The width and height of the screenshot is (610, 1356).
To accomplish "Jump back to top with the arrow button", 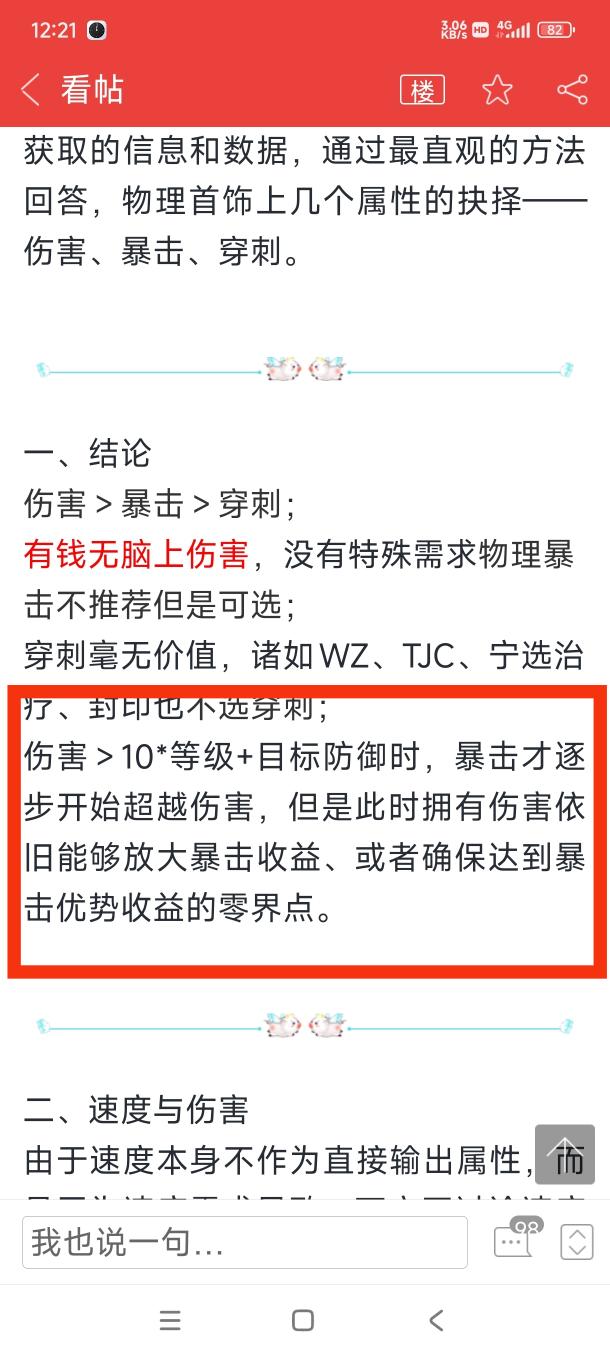I will [x=565, y=1155].
